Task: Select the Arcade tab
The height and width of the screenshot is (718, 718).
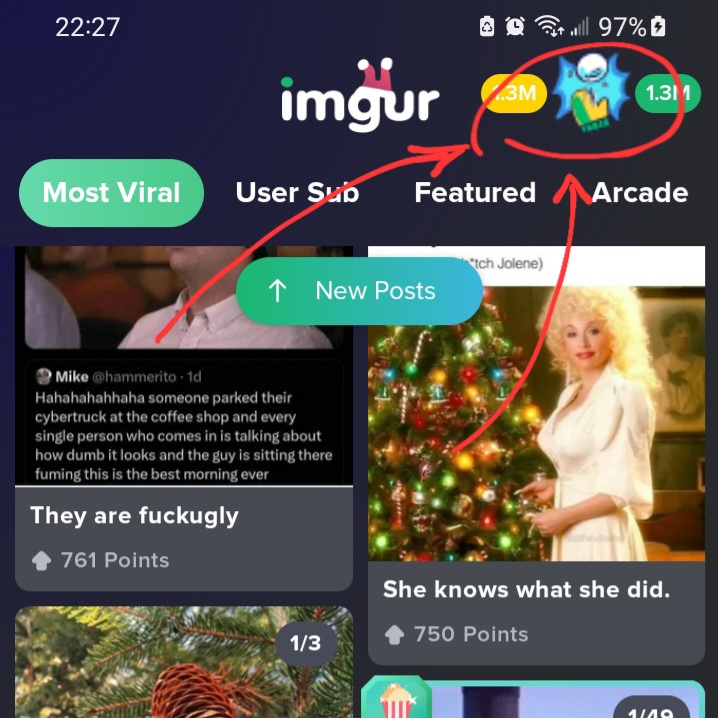Action: pos(640,193)
